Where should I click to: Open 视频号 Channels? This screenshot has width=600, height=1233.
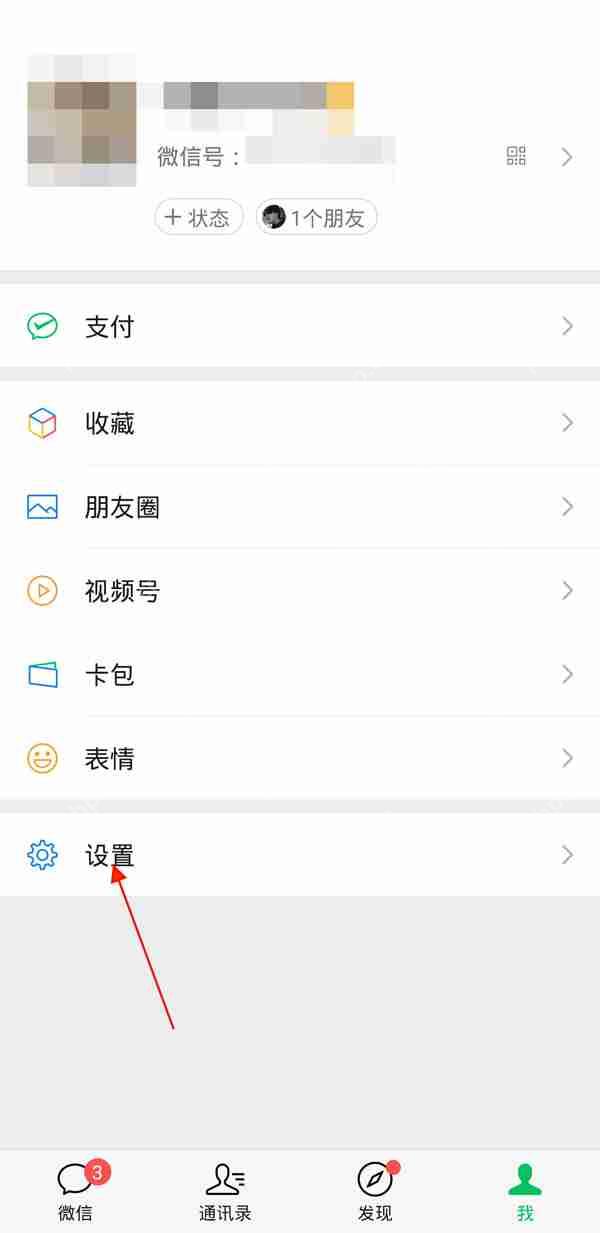pyautogui.click(x=300, y=591)
